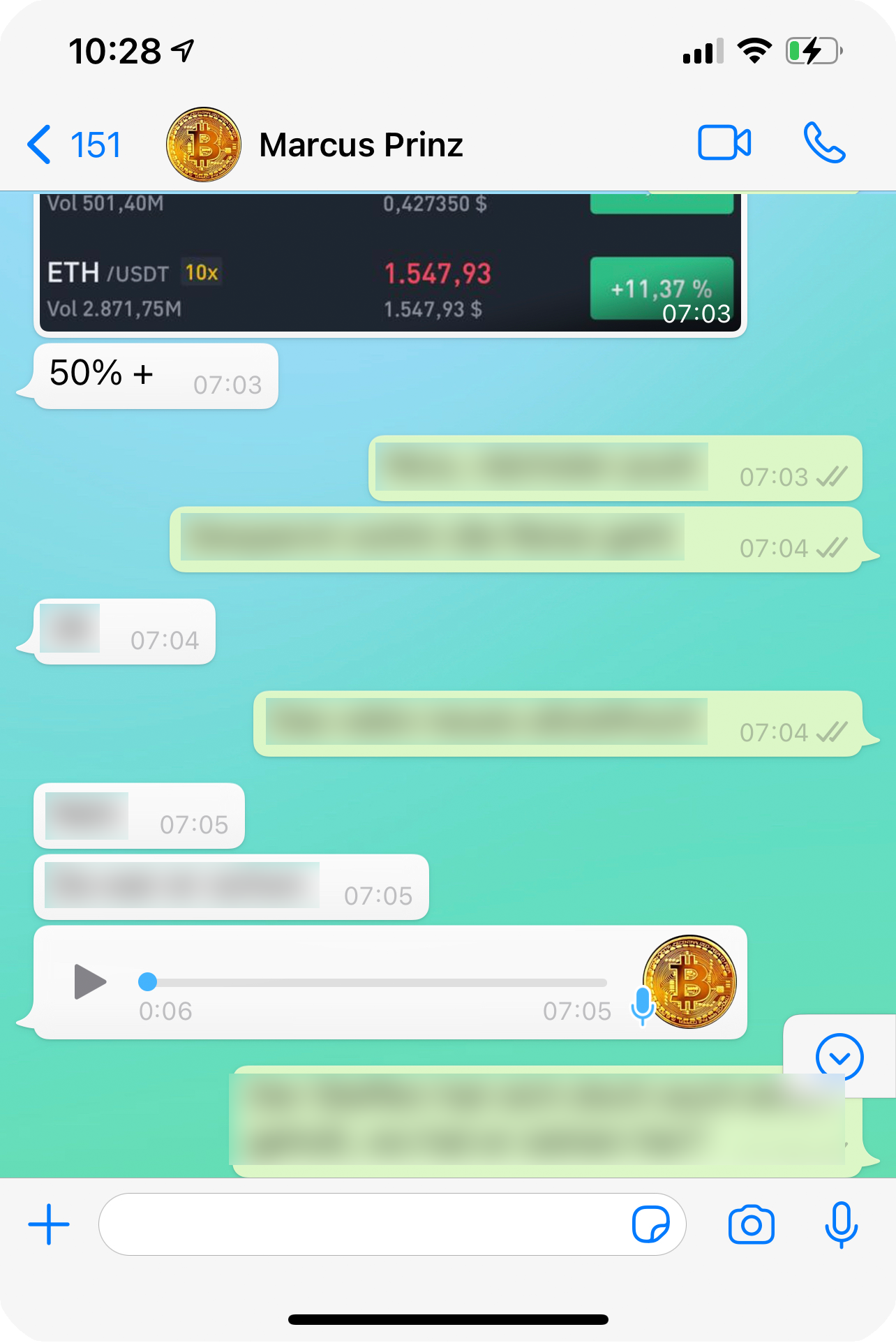
Task: Play the 0:06 voice message
Action: [x=89, y=981]
